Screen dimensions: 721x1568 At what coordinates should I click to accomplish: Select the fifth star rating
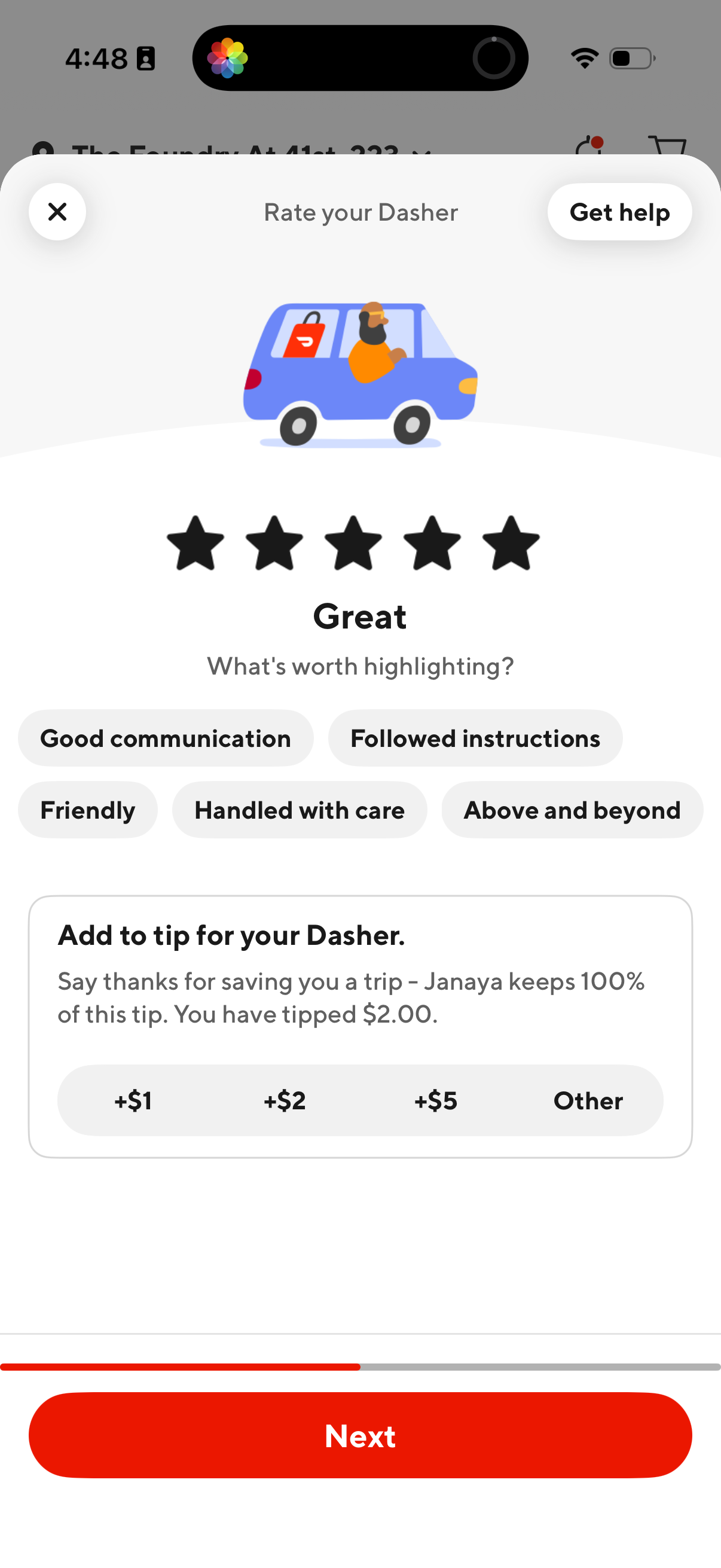pyautogui.click(x=512, y=544)
